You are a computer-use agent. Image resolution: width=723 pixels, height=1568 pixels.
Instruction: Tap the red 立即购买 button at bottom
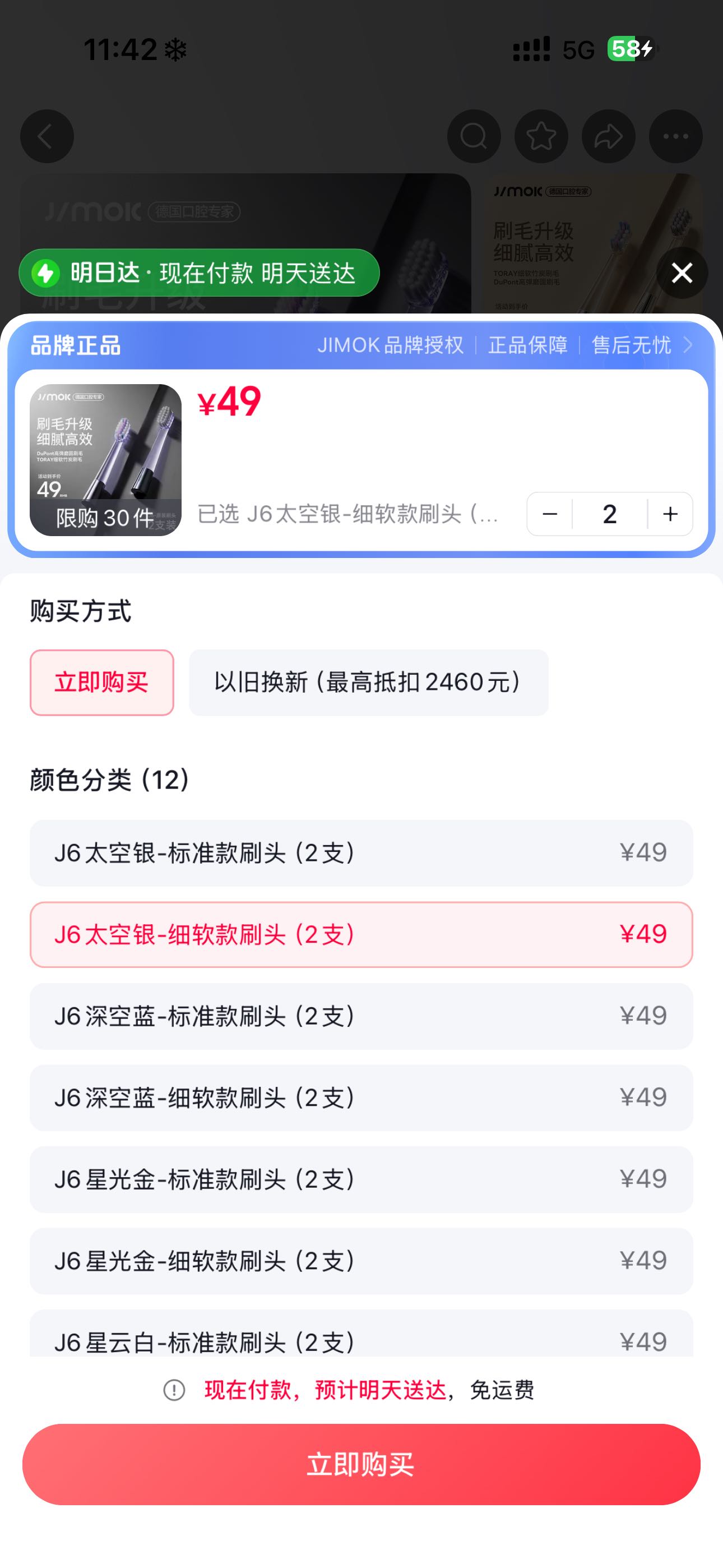click(x=361, y=1464)
